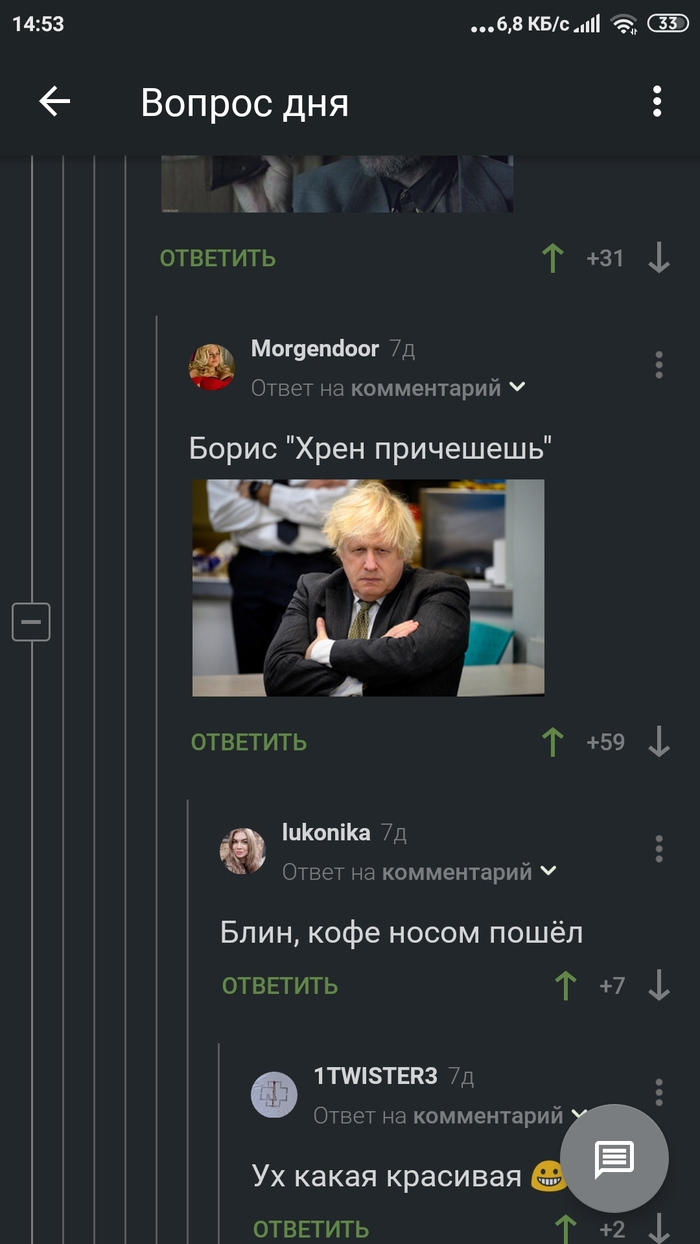This screenshot has width=700, height=1244.
Task: Downvote Morgendoor's comment
Action: tap(658, 742)
